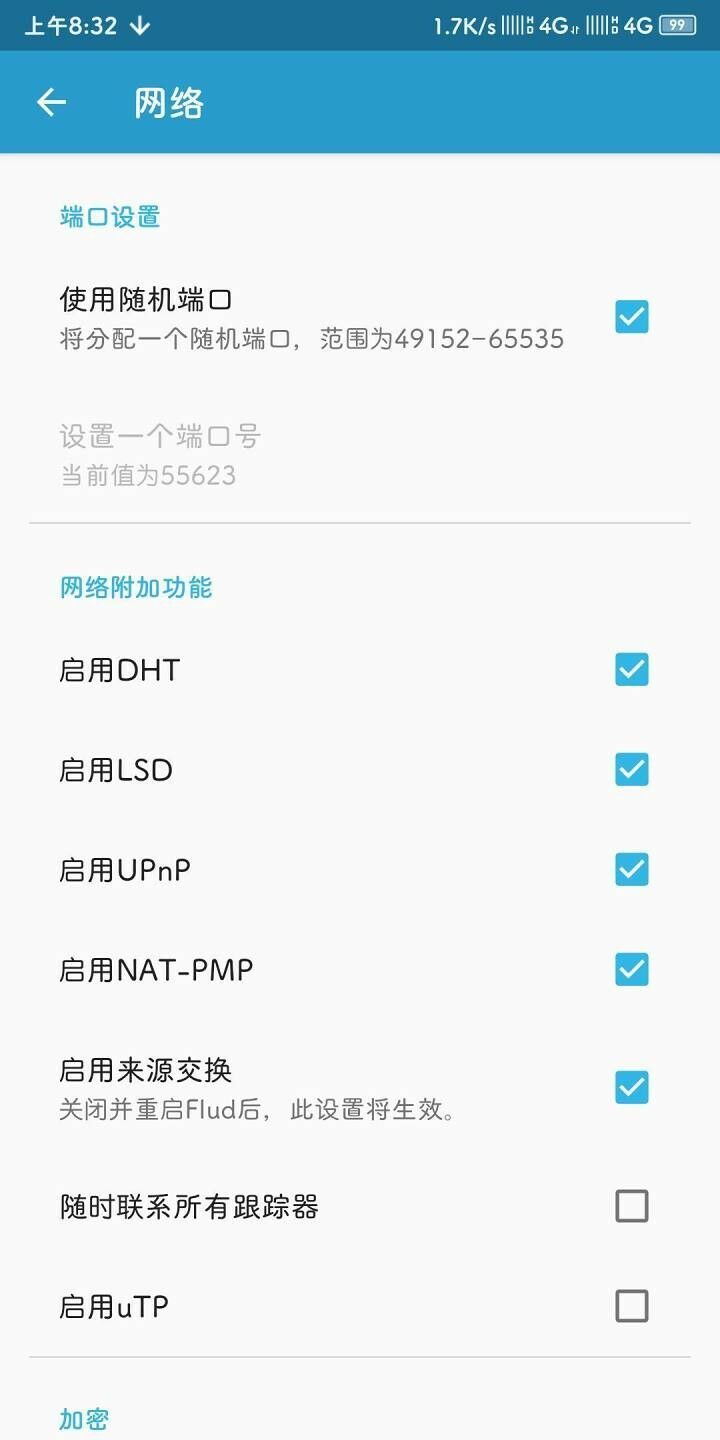Enable the 启用uTP checkbox
720x1440 pixels.
(632, 1306)
